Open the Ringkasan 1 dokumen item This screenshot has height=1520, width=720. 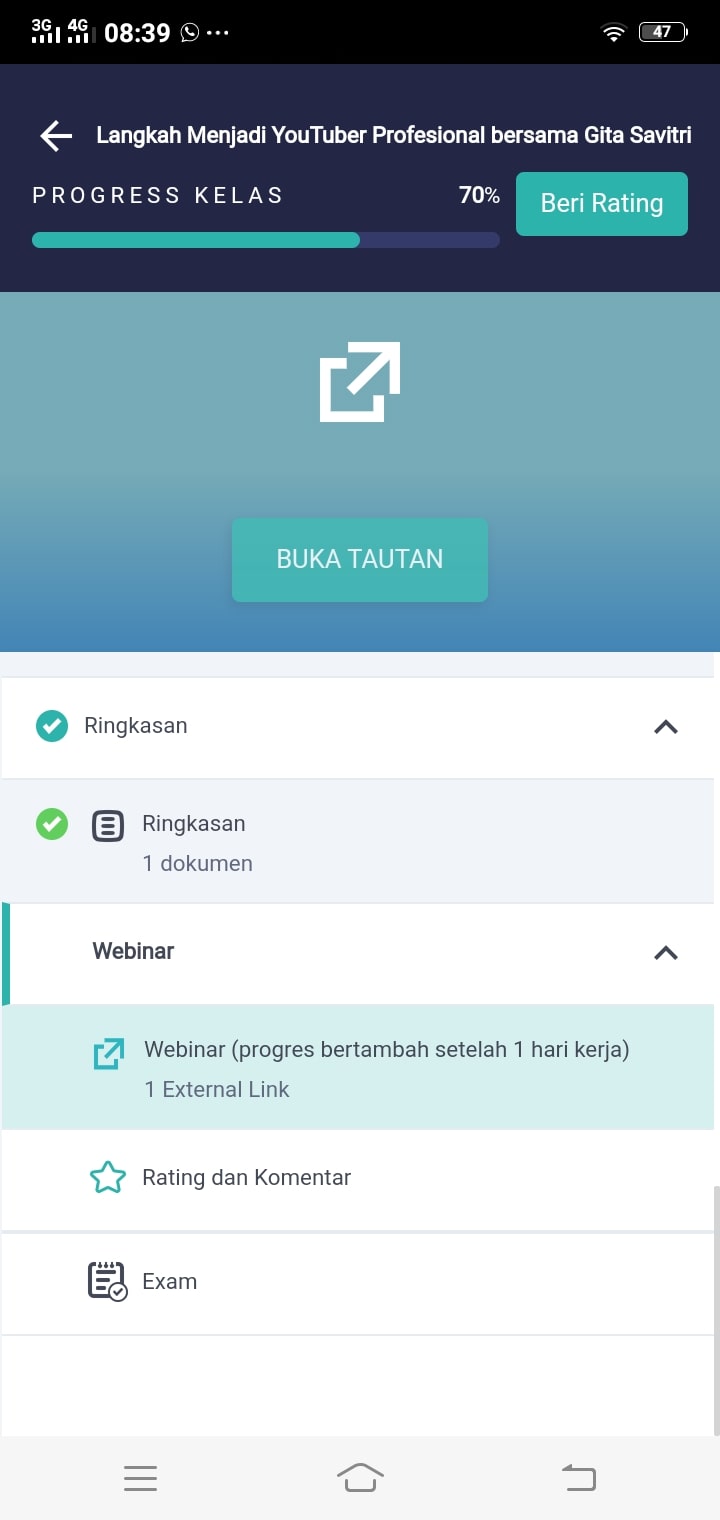(197, 842)
